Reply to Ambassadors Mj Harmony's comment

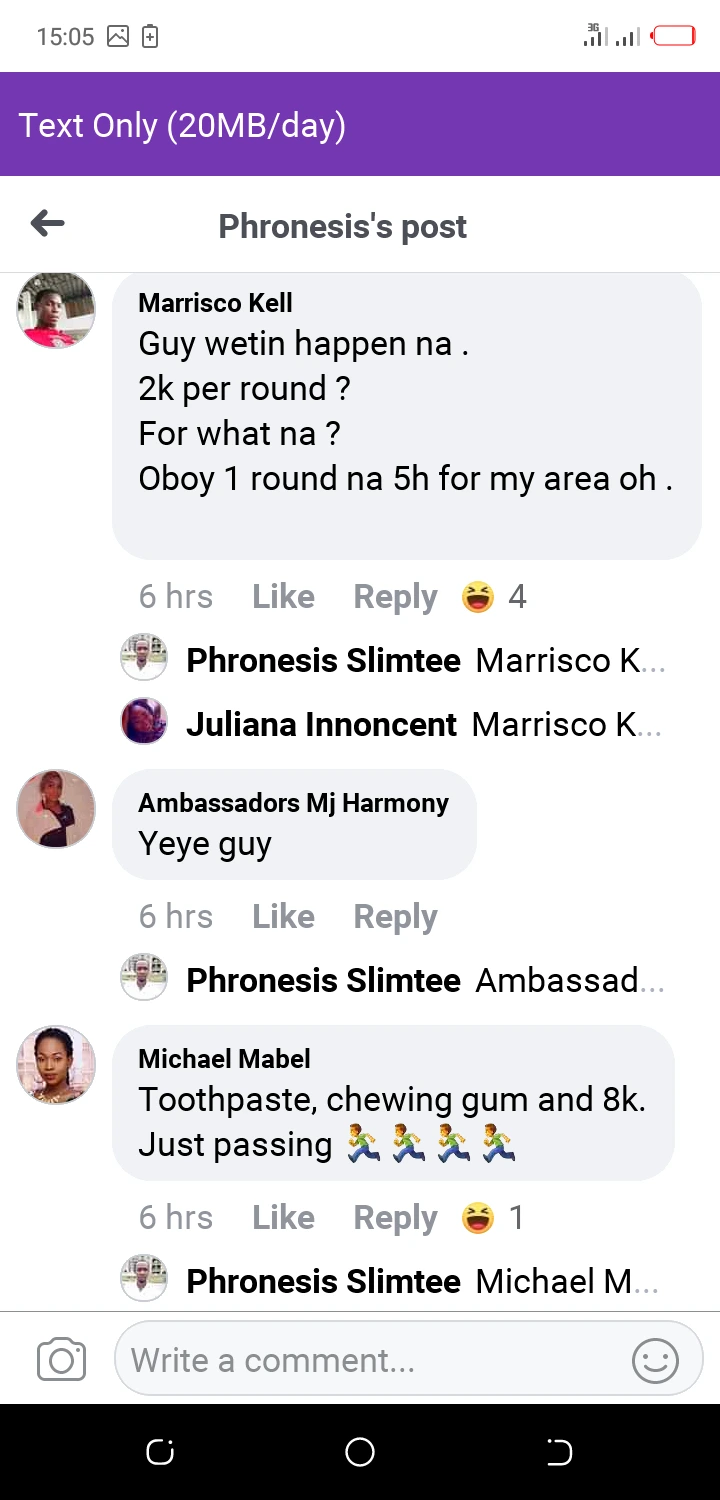pos(395,917)
